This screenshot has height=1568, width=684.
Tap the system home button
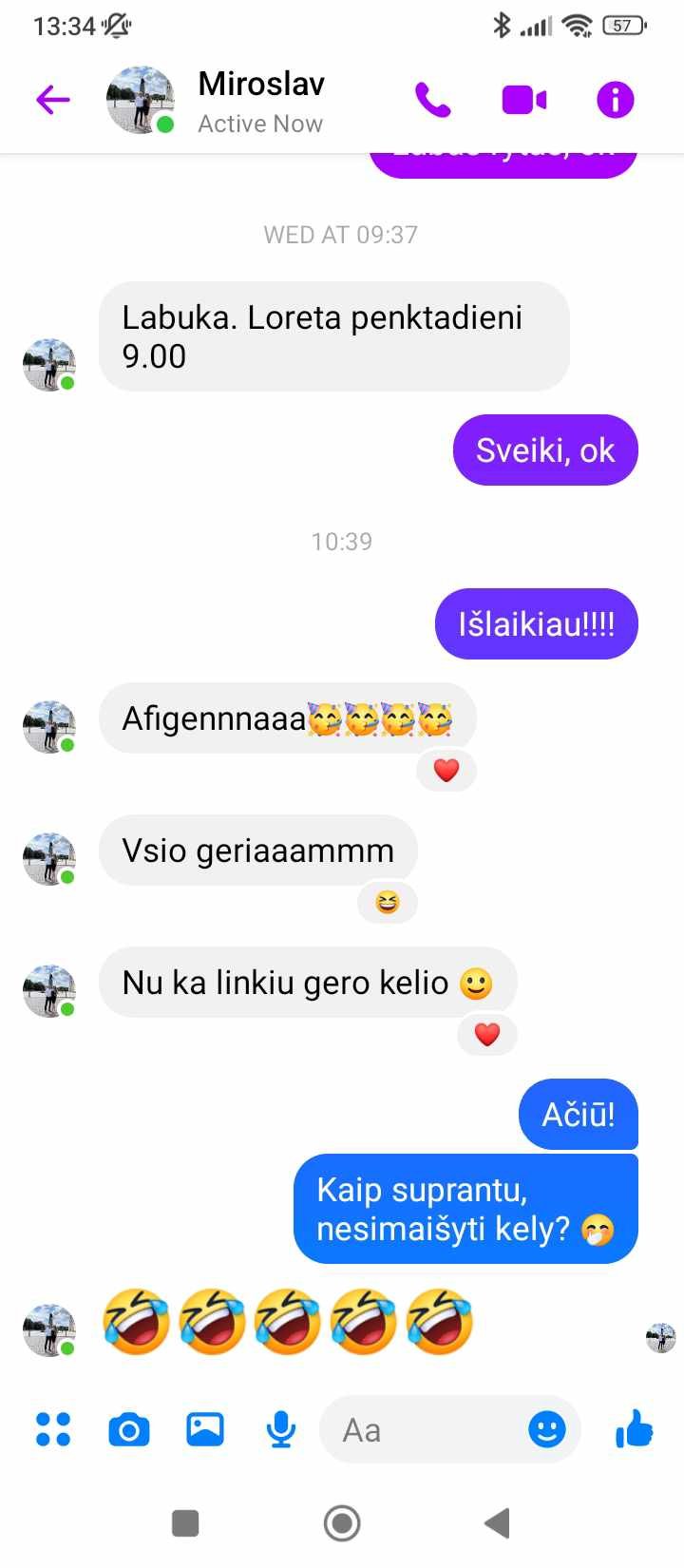(342, 1523)
